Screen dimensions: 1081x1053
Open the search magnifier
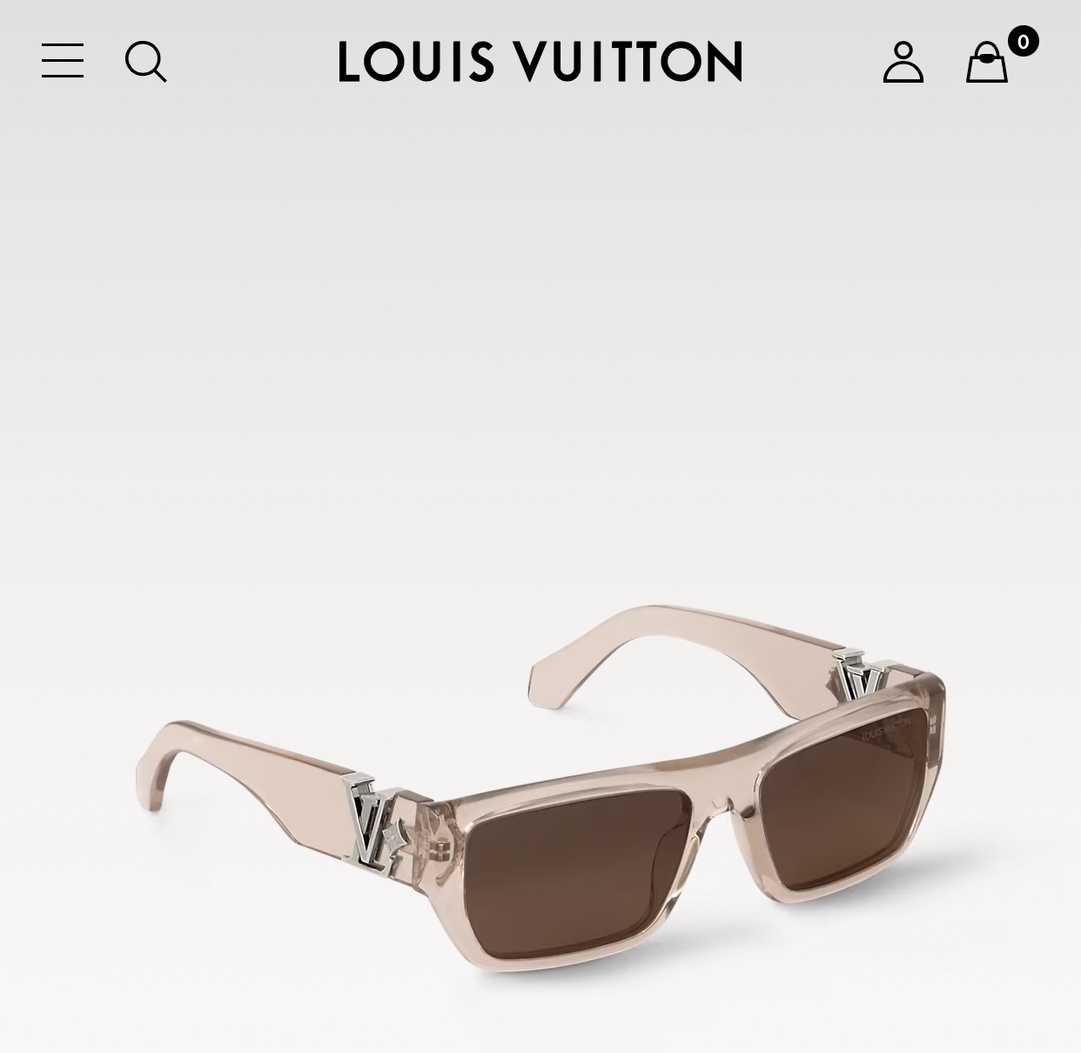click(145, 61)
